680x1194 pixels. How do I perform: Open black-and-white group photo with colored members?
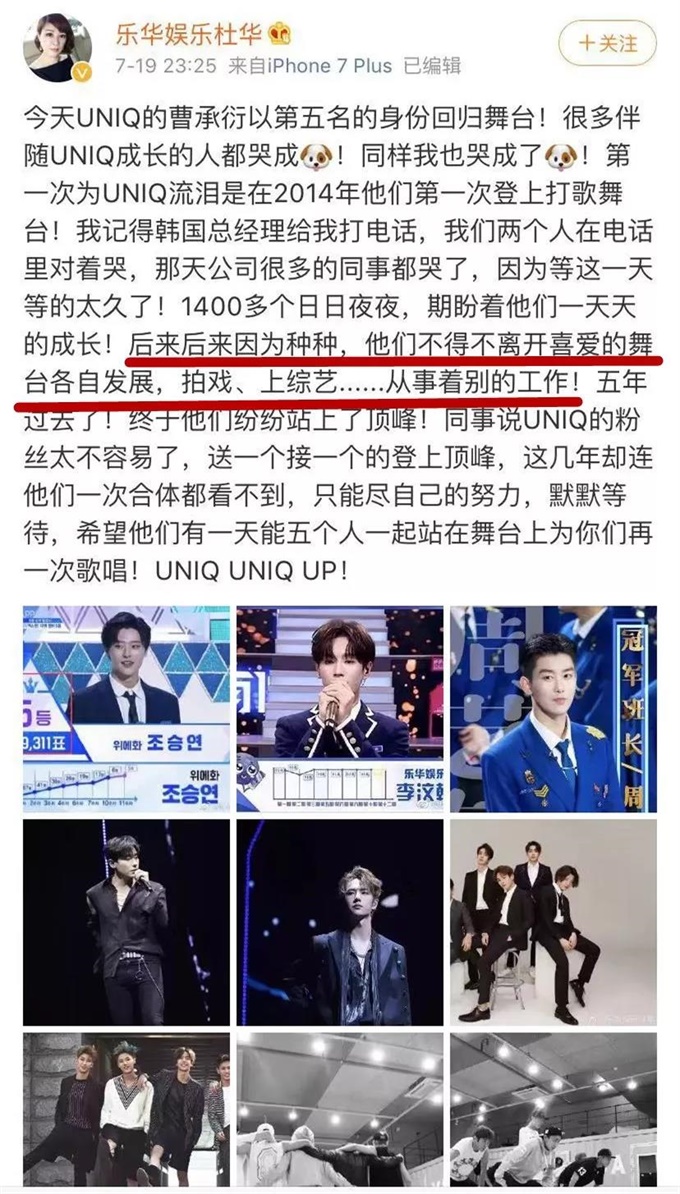126,1110
